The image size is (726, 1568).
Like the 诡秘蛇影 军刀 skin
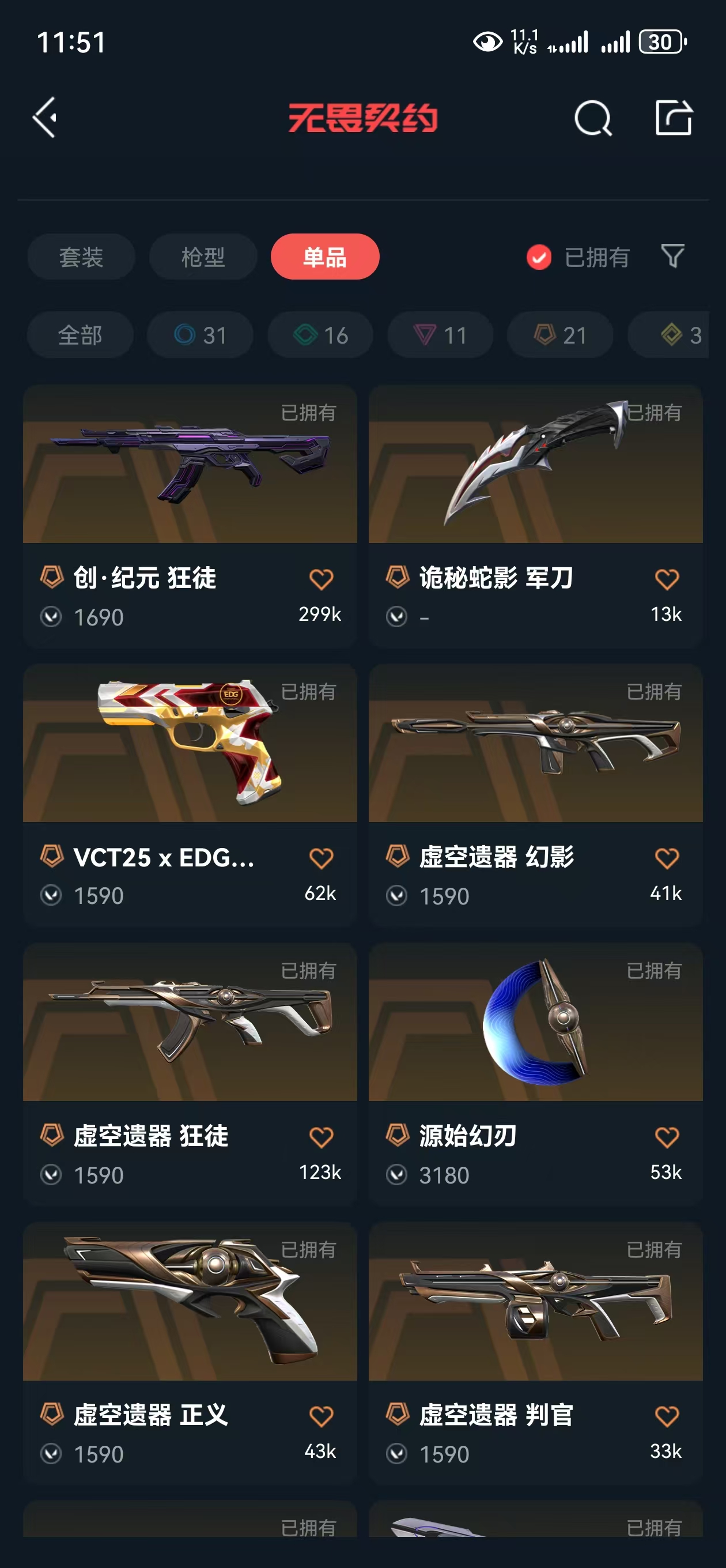[x=666, y=579]
